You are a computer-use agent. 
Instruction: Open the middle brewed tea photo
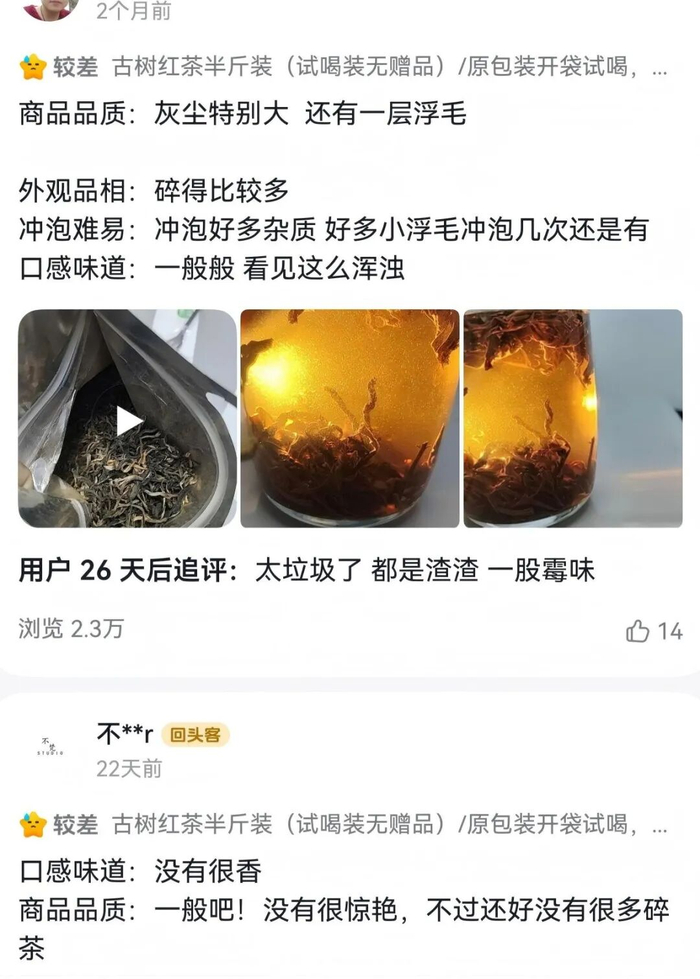[350, 419]
